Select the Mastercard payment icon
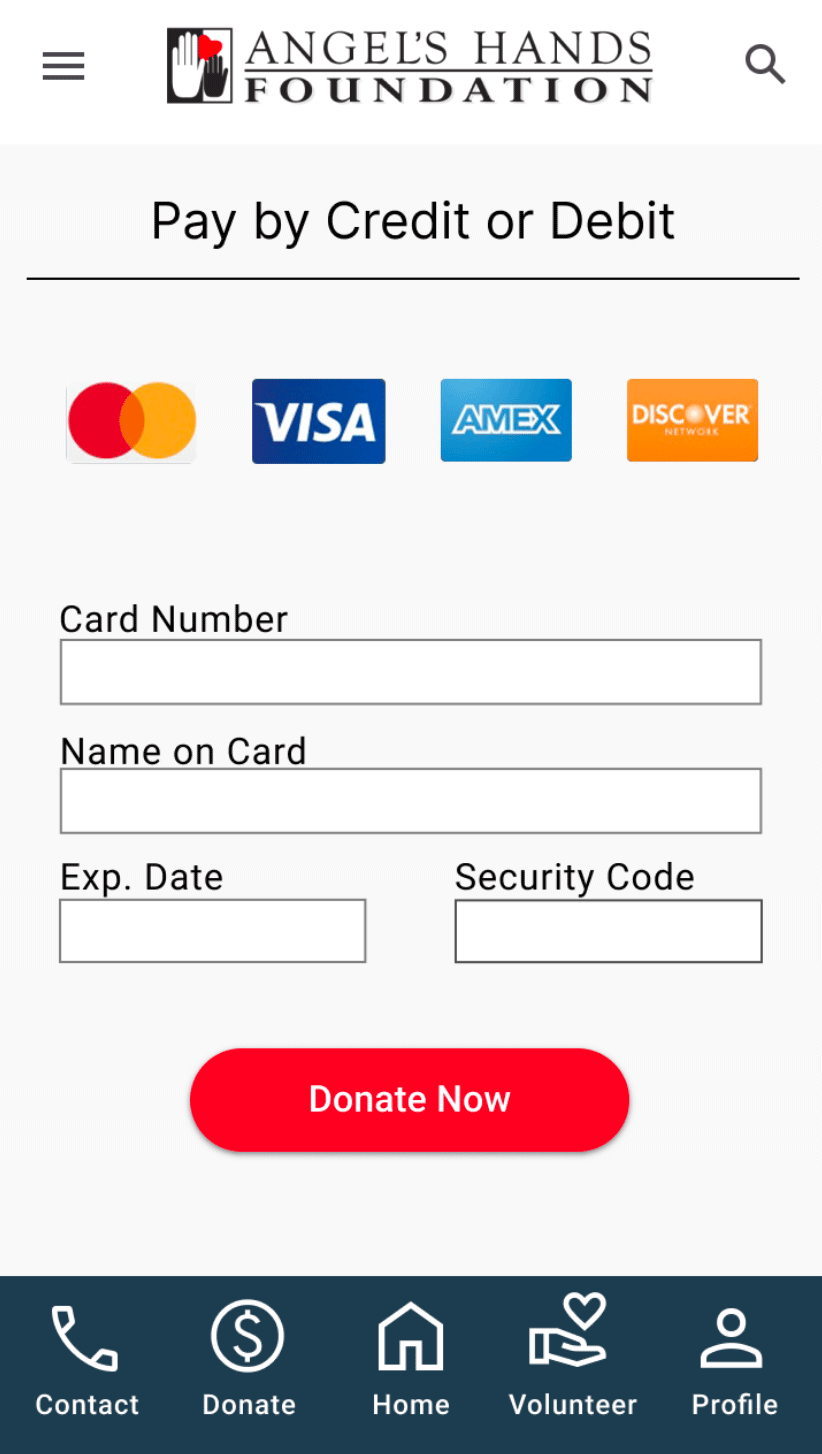Image resolution: width=822 pixels, height=1454 pixels. [x=130, y=420]
